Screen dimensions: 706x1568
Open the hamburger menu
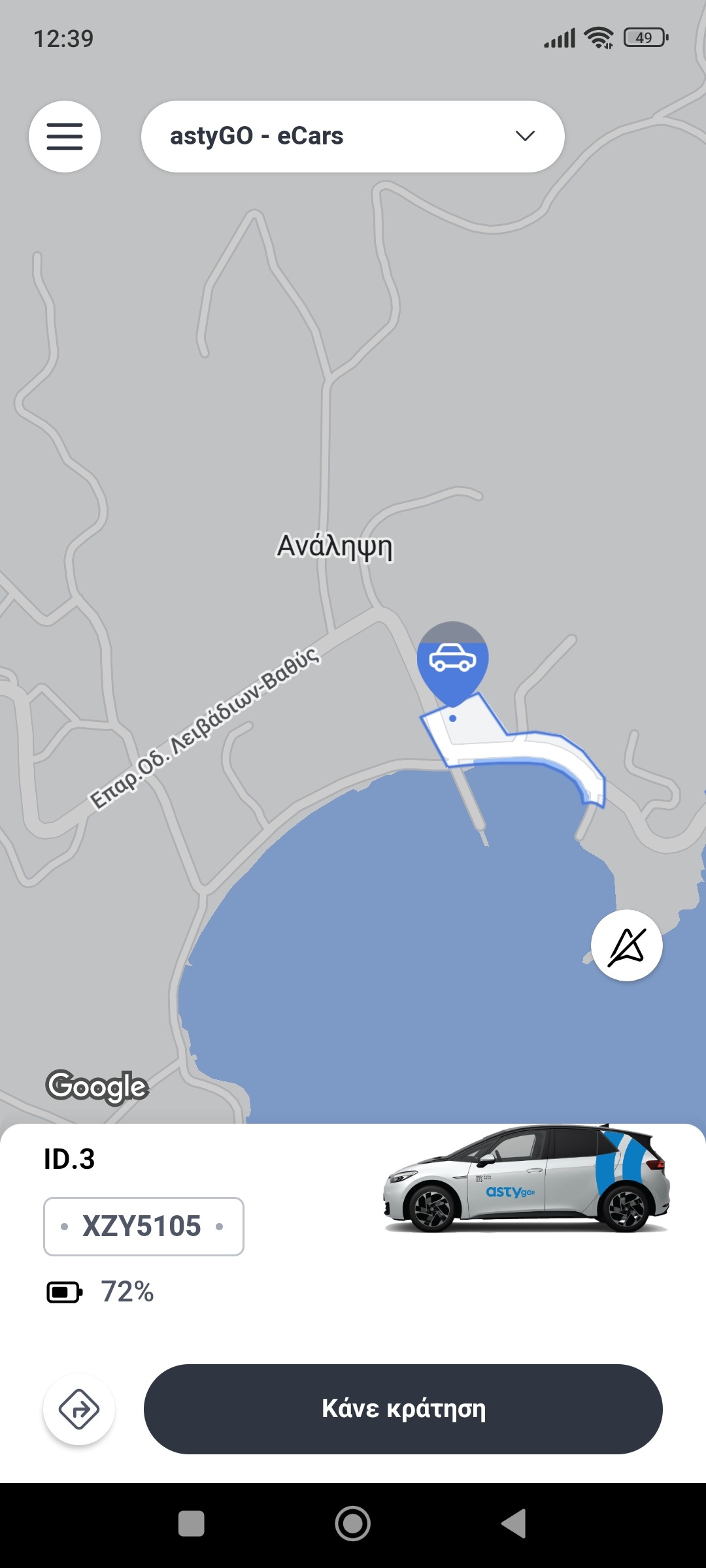coord(64,137)
